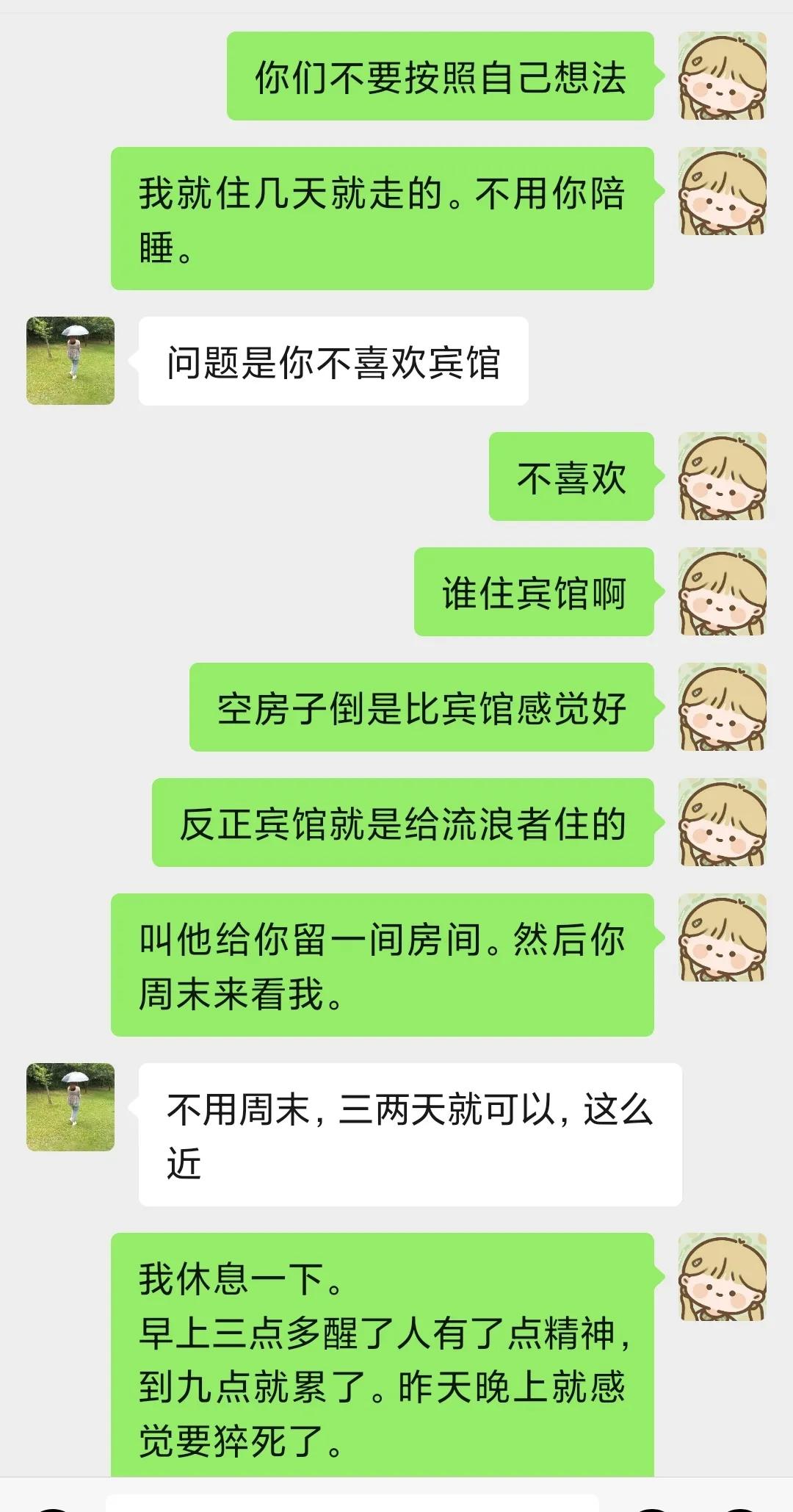Tap the 谁住宾馆啊 message bubble
Image resolution: width=793 pixels, height=1512 pixels.
coord(535,595)
